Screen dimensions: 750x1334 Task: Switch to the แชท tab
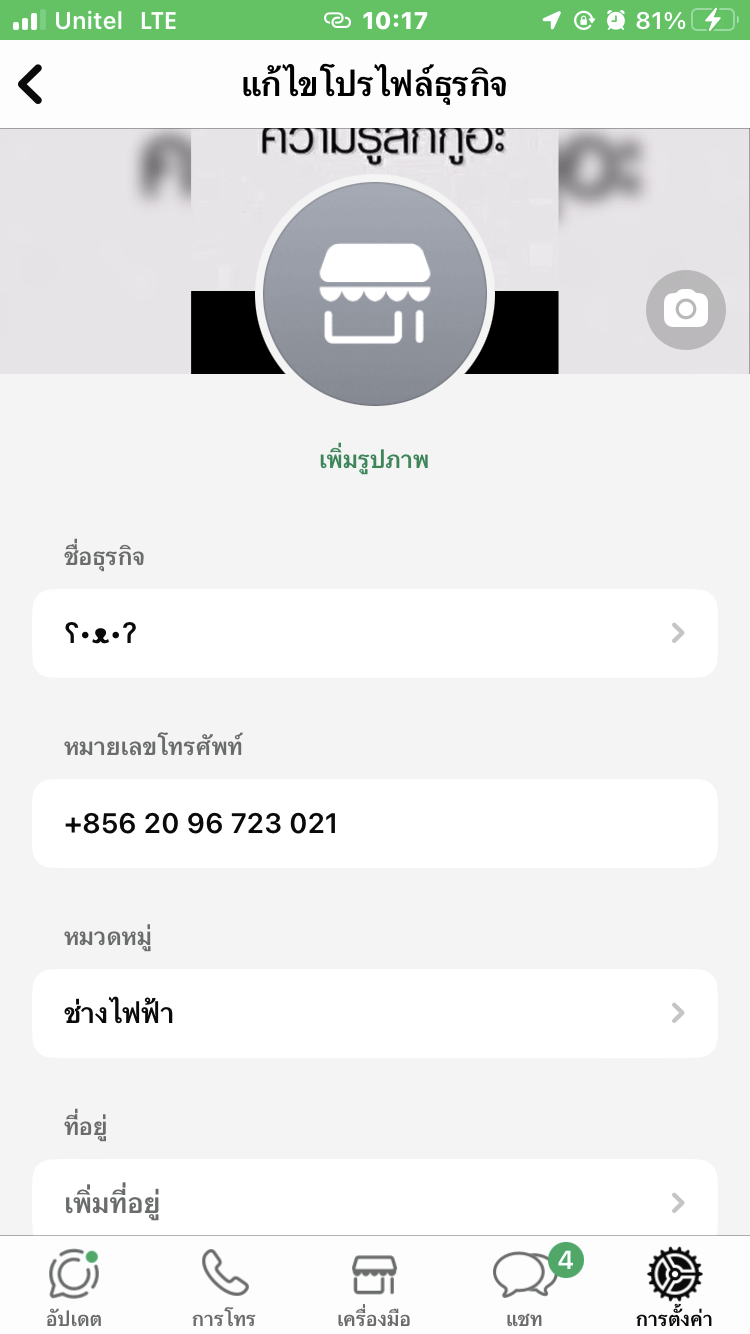524,1288
